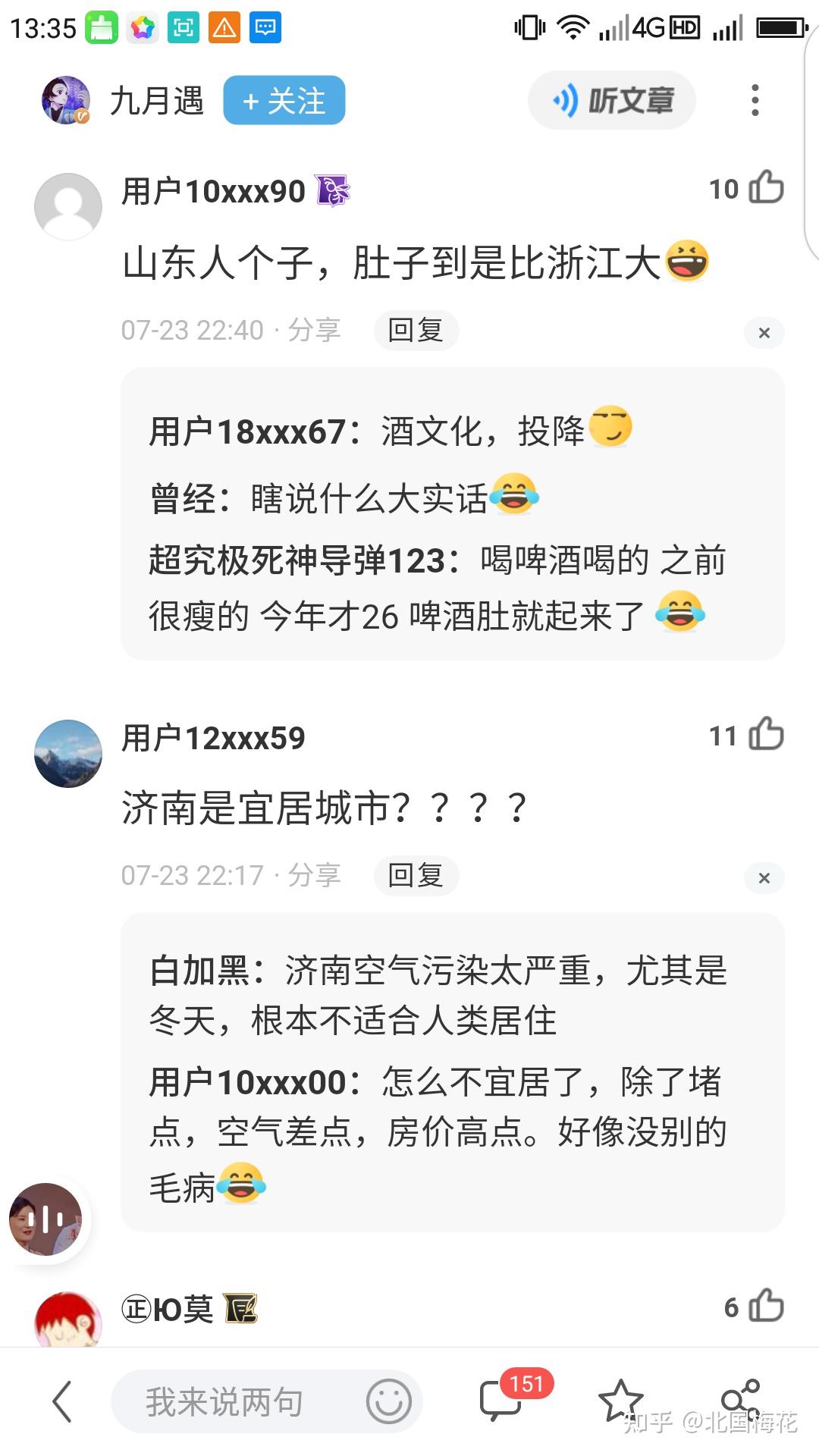Like the comment by 用户10xxx90
The width and height of the screenshot is (819, 1456).
point(766,187)
